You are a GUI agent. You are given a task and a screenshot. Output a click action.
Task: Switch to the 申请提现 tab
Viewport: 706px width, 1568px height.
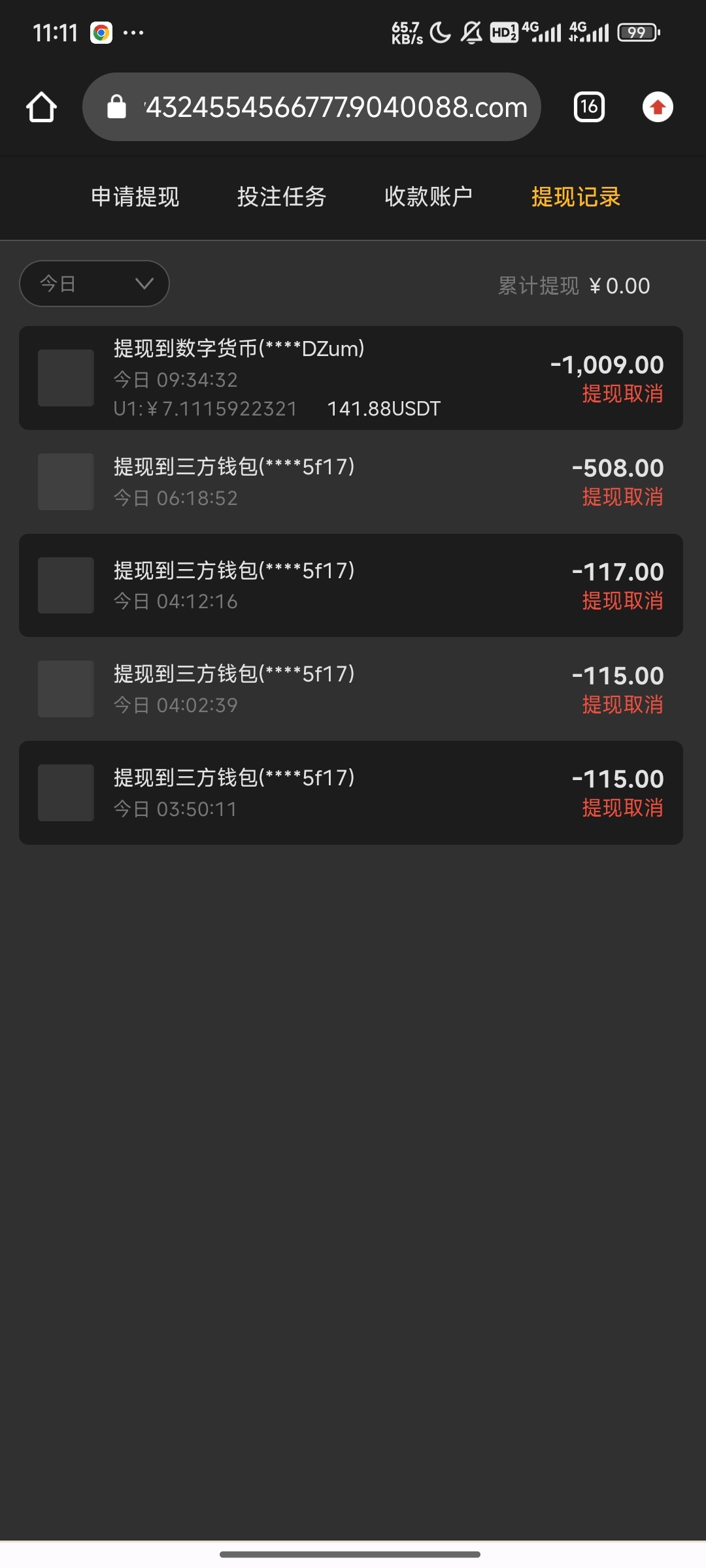click(135, 197)
